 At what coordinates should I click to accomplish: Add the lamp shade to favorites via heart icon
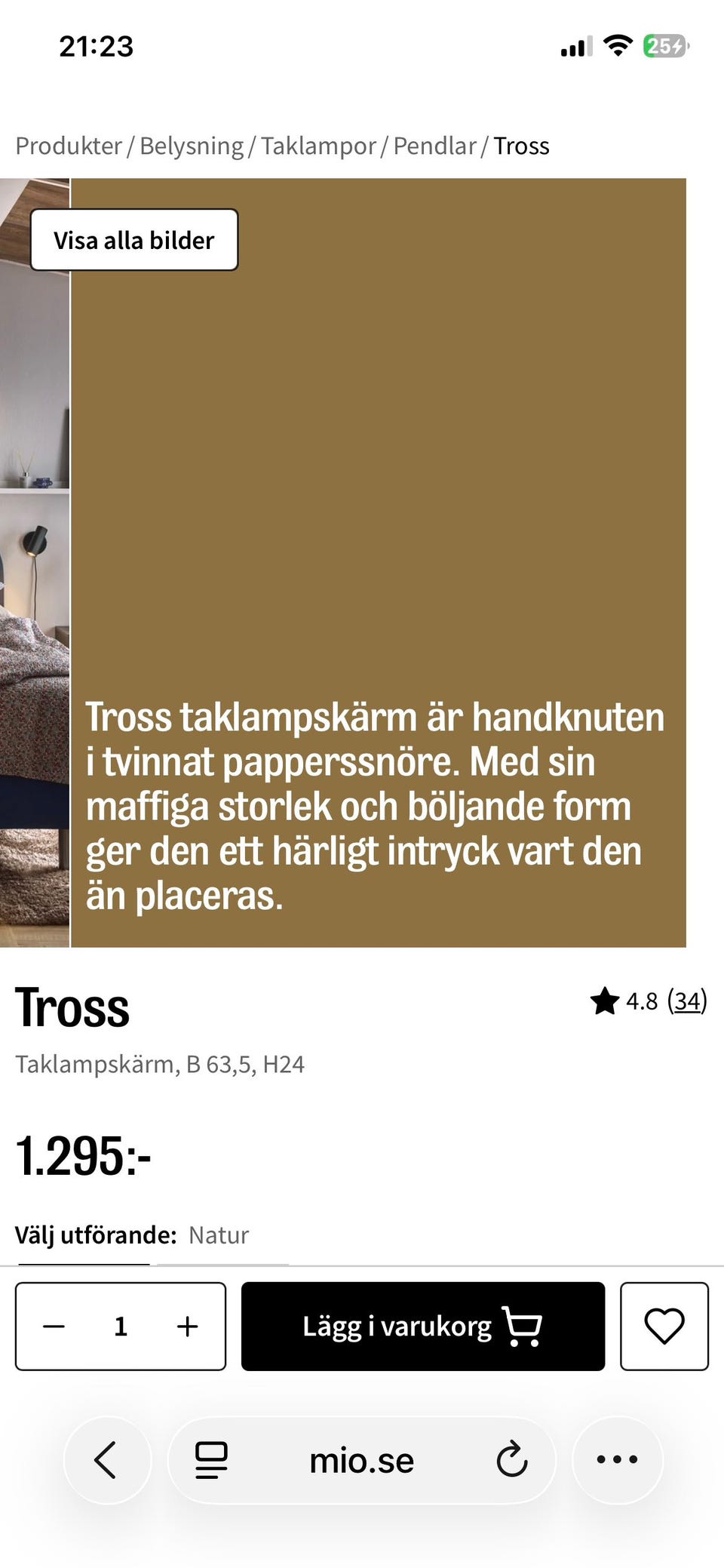(x=664, y=1326)
